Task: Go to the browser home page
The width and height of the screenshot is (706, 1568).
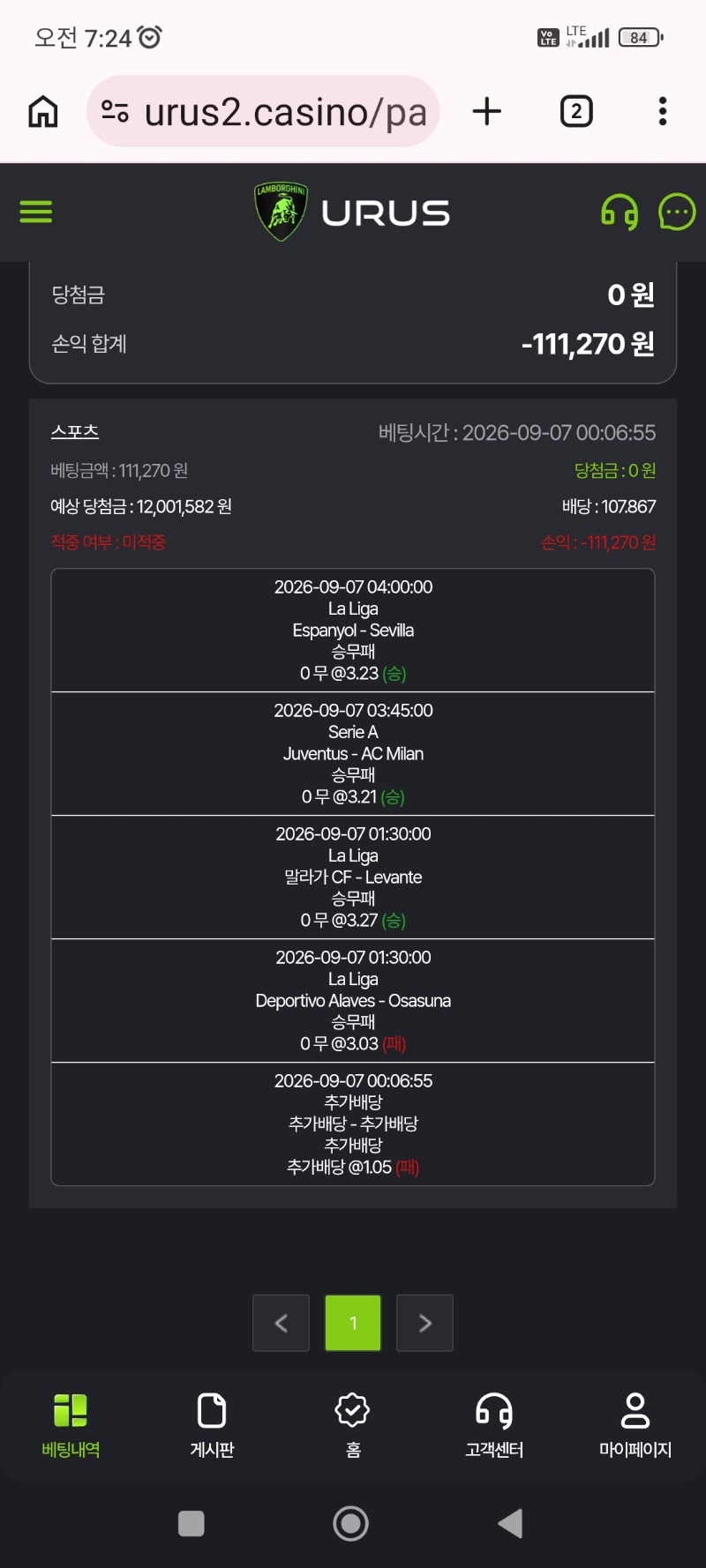Action: point(43,112)
